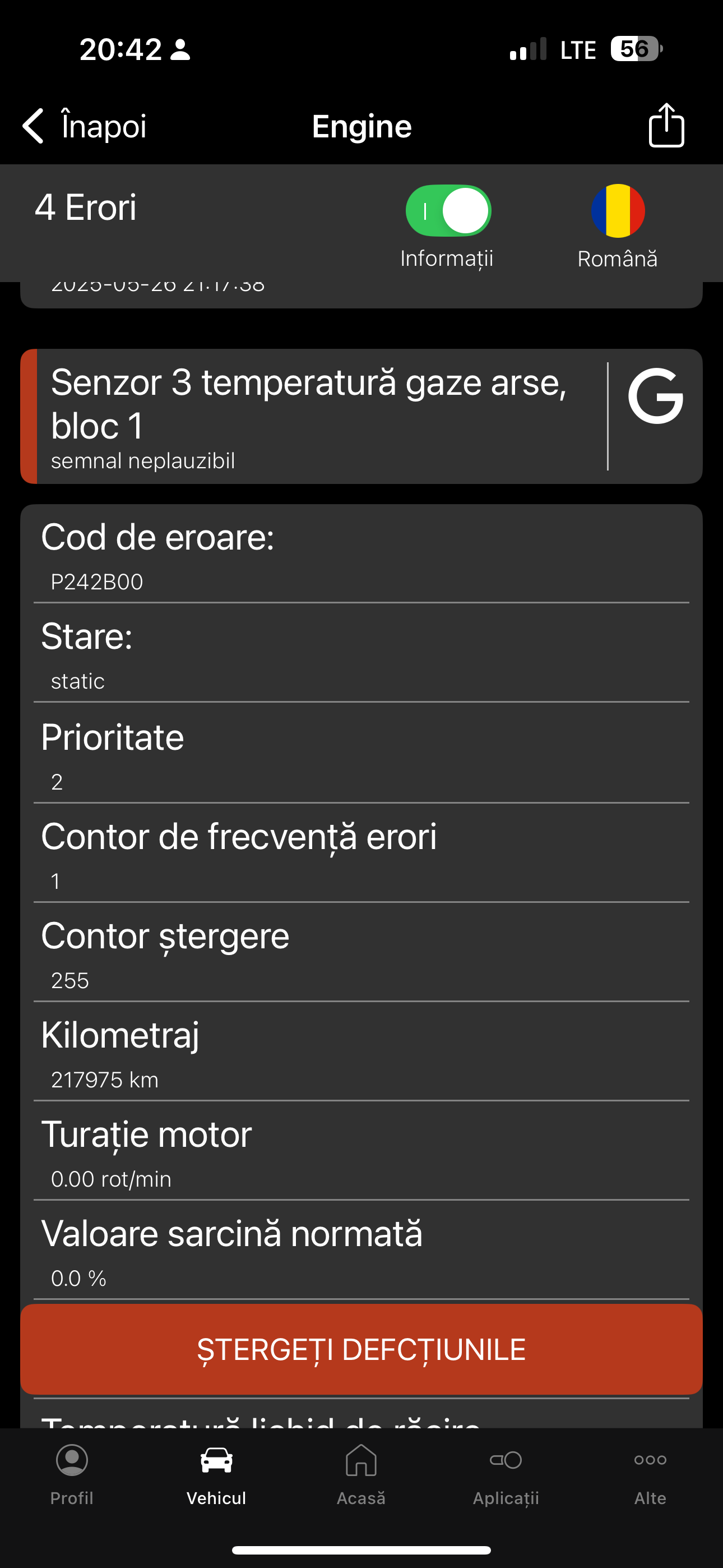
Task: Go back with the Înapoi button
Action: point(84,126)
